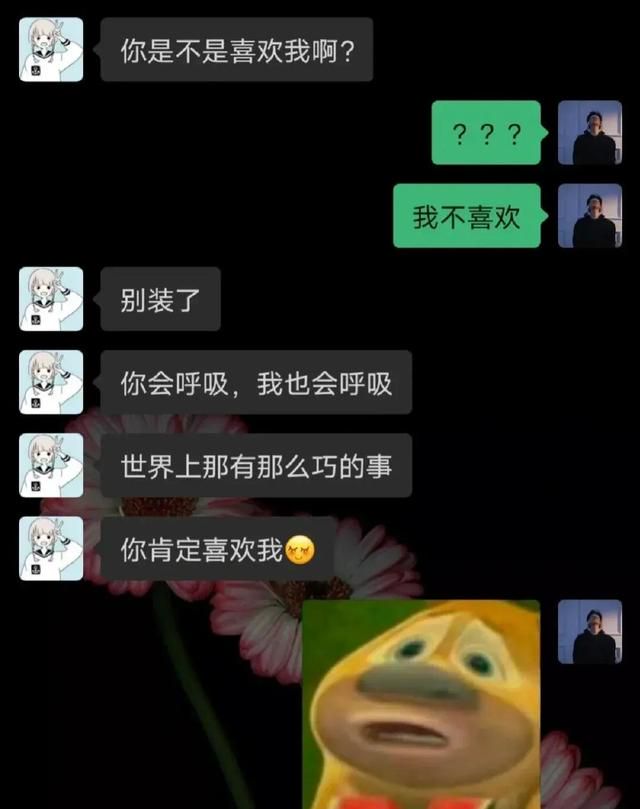Tap the avatar beside the 别装了 message
Screen dimensions: 640x809
pos(51,299)
